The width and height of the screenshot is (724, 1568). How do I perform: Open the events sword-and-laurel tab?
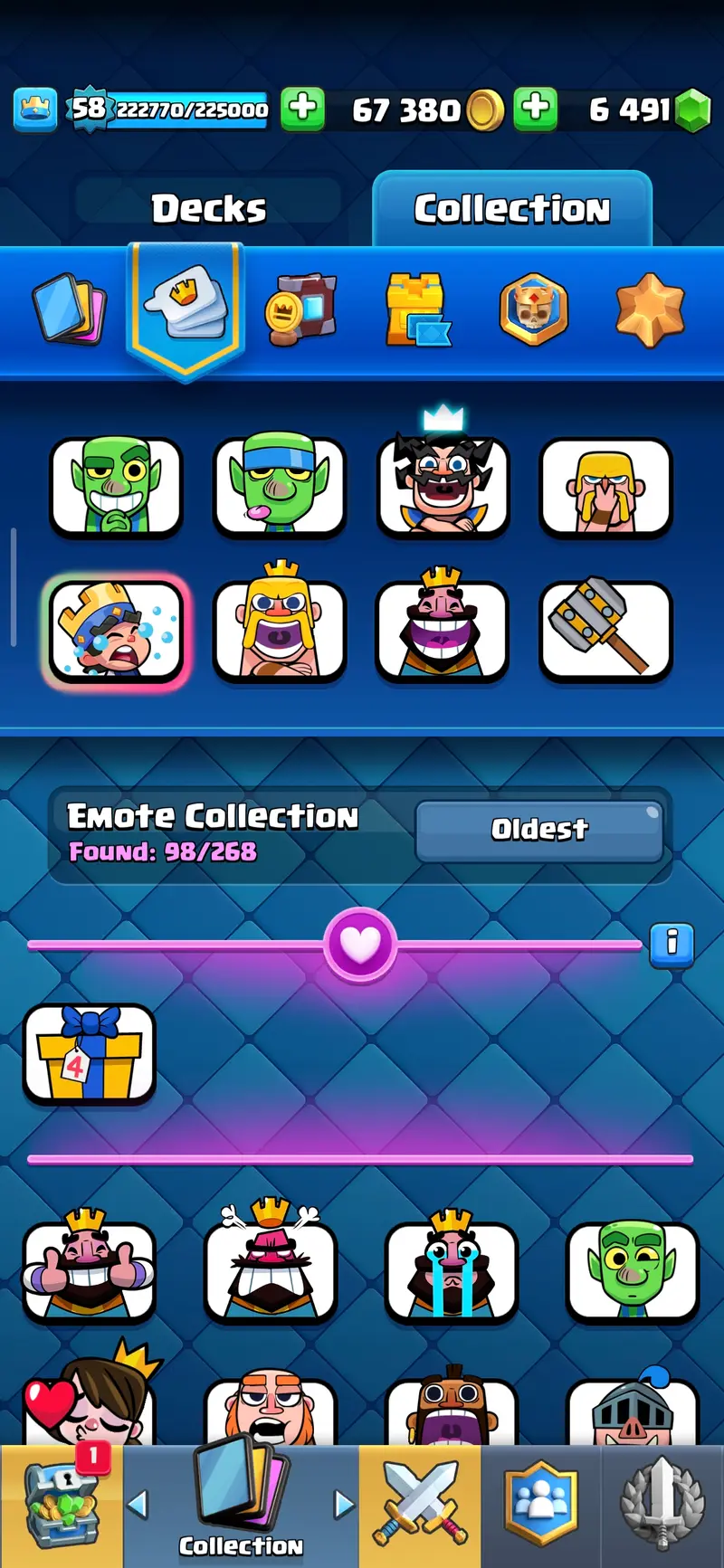pyautogui.click(x=662, y=1506)
